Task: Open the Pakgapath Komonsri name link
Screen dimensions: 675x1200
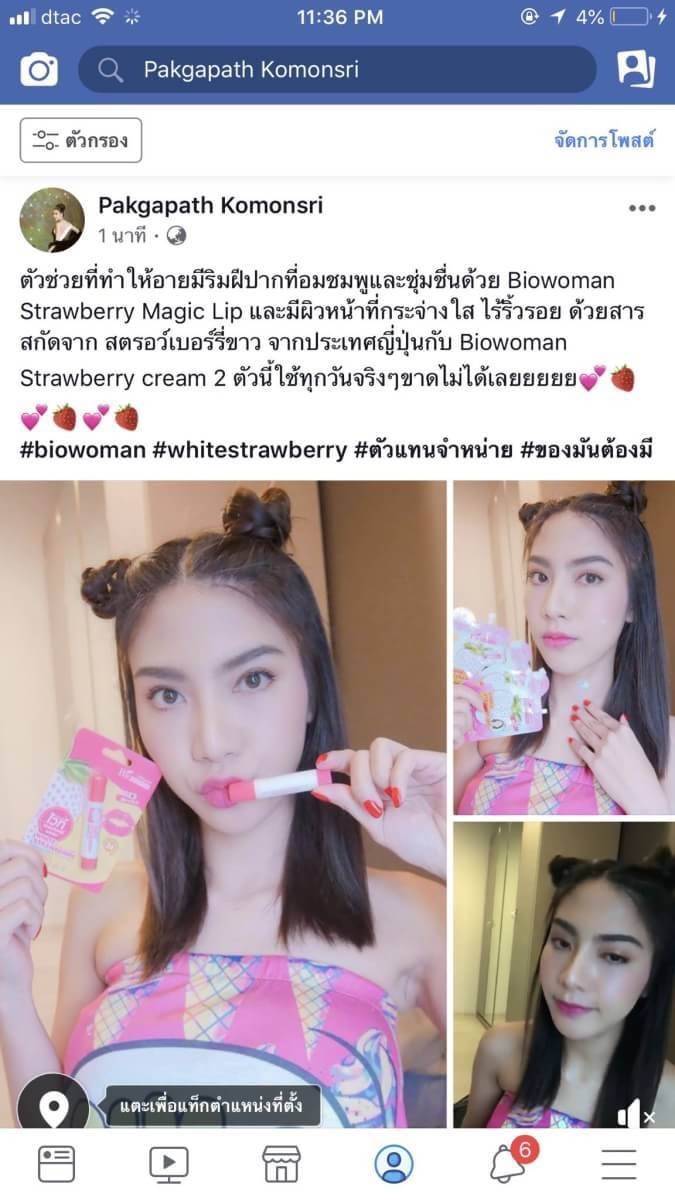Action: pos(211,206)
